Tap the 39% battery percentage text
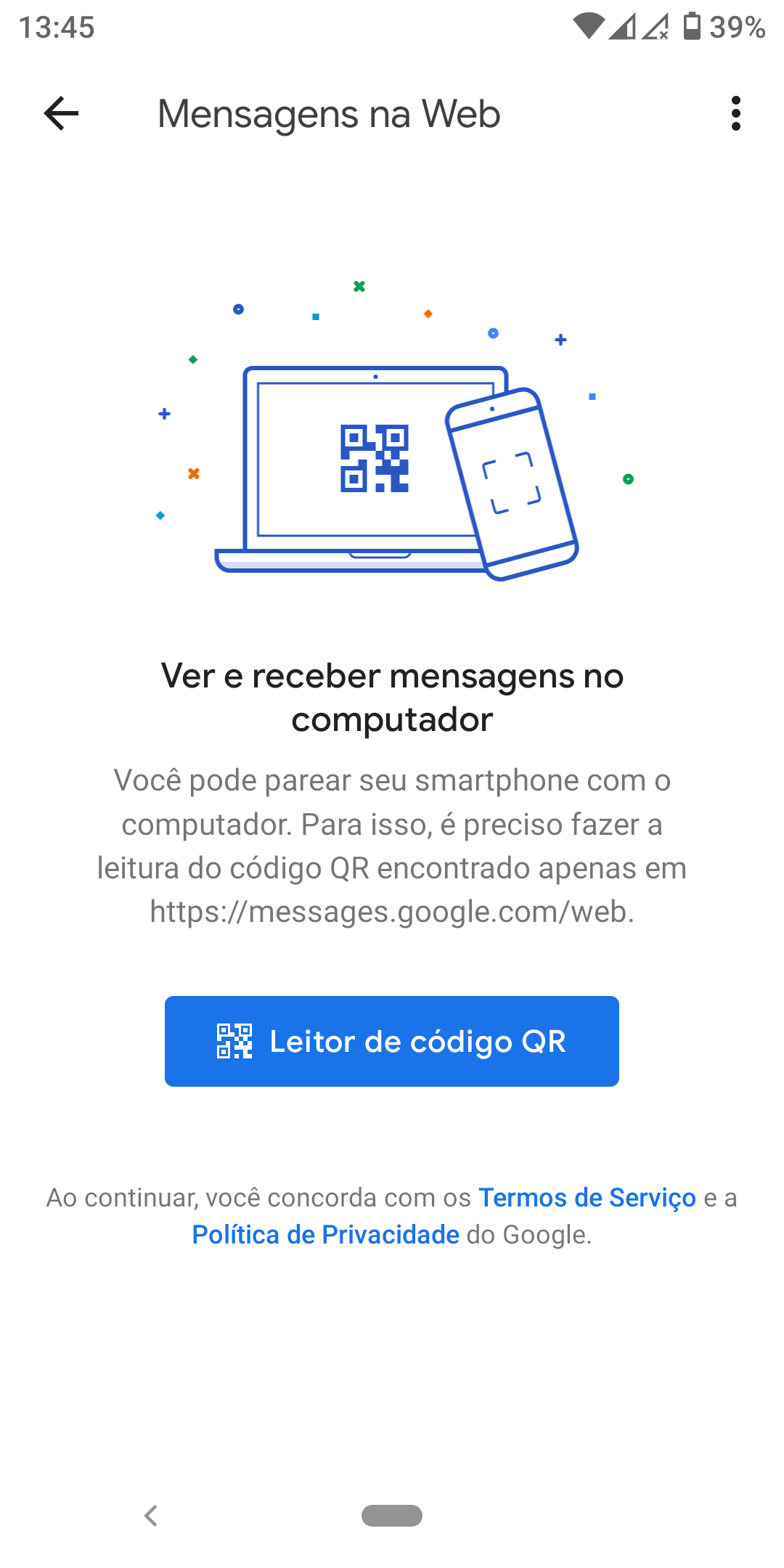This screenshot has width=784, height=1568. [x=737, y=29]
